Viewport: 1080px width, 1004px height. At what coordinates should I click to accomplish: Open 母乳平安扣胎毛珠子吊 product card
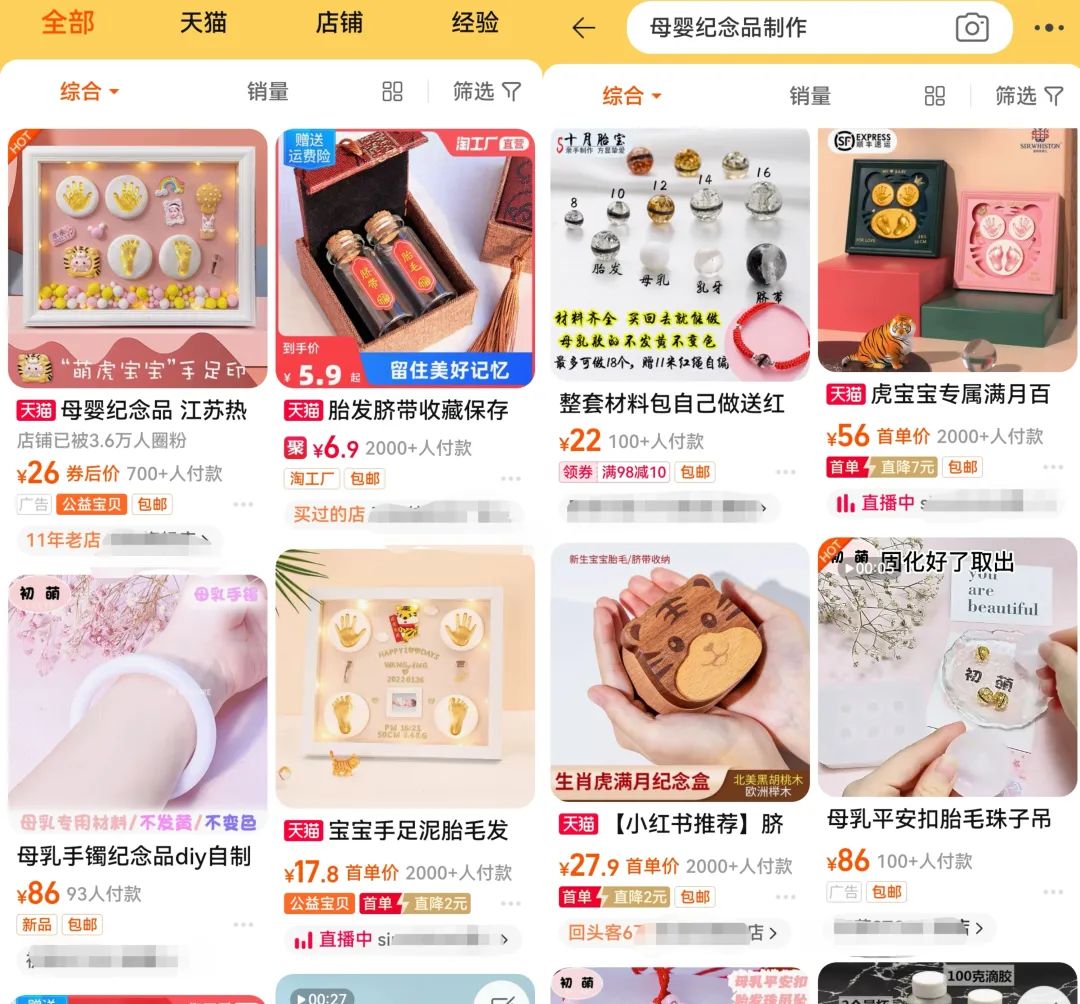[947, 670]
